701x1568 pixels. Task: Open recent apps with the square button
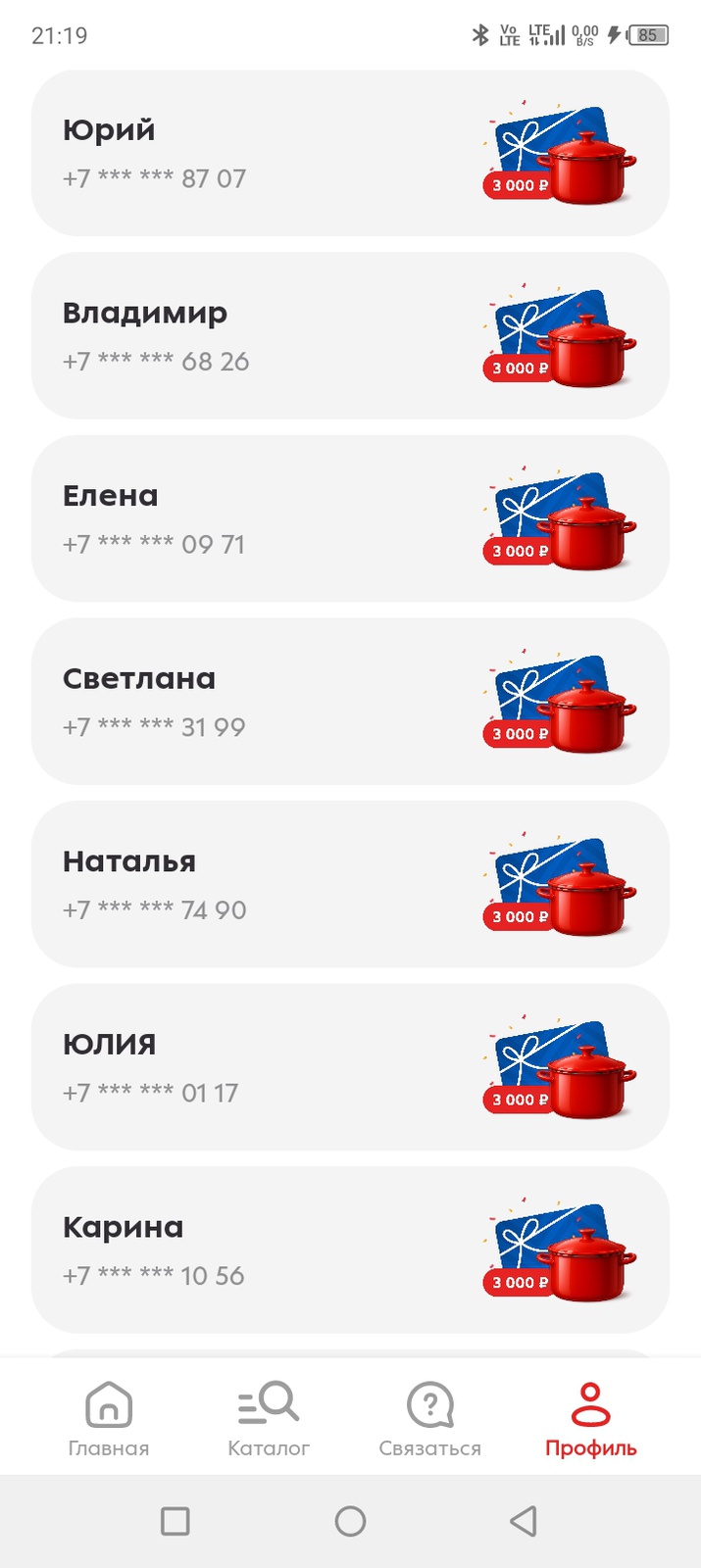click(175, 1521)
